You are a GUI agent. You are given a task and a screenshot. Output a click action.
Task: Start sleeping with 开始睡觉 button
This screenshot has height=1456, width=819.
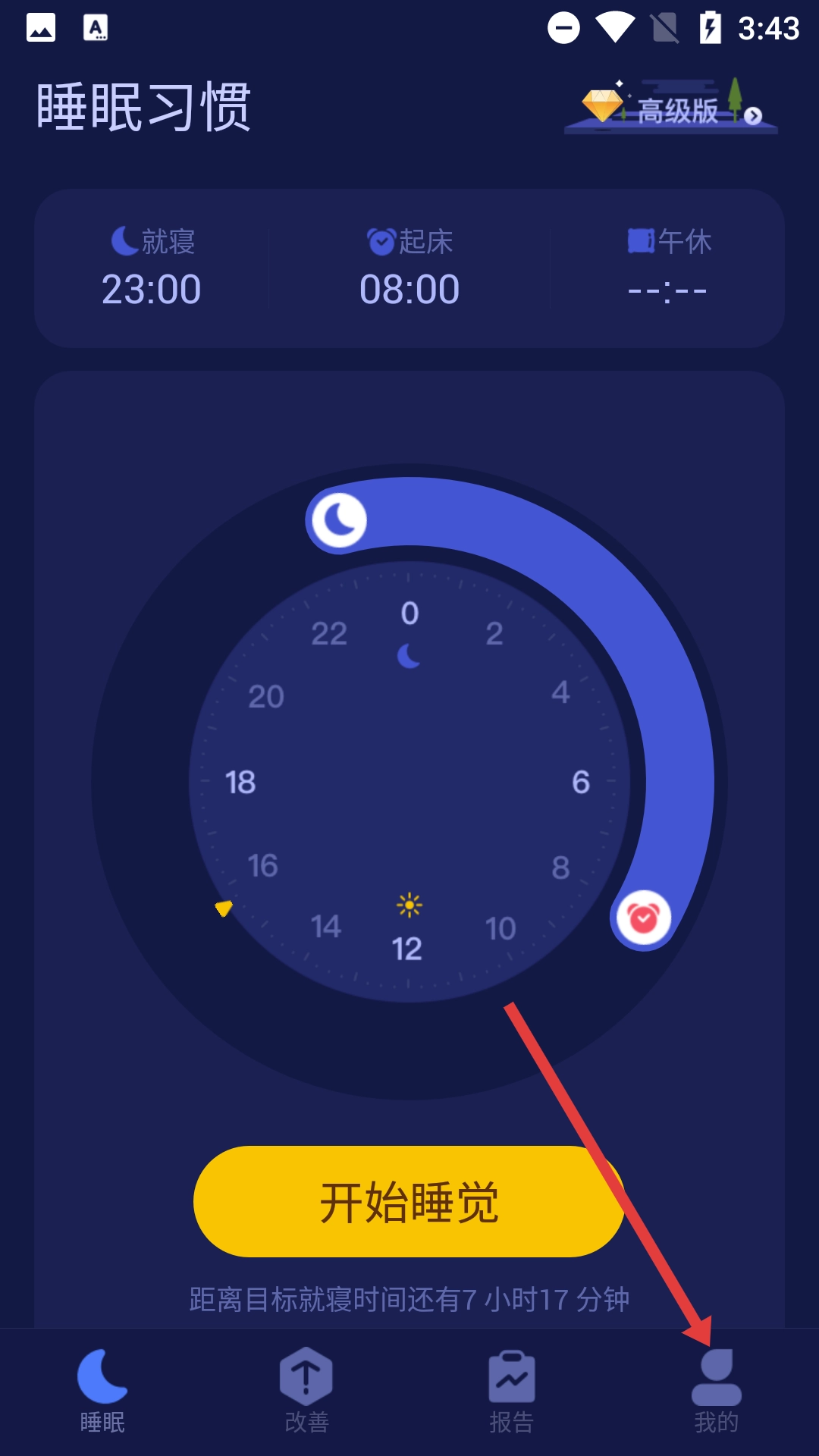[409, 1202]
